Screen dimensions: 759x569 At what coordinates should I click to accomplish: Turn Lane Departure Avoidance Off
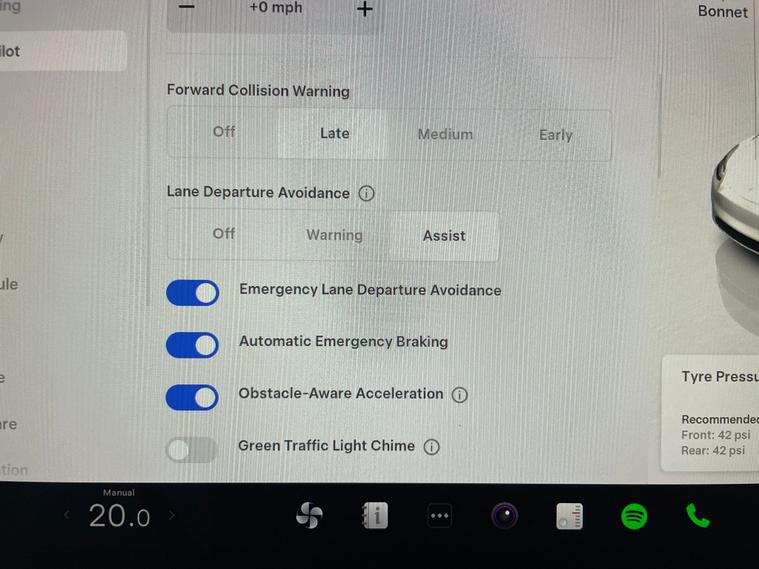224,234
